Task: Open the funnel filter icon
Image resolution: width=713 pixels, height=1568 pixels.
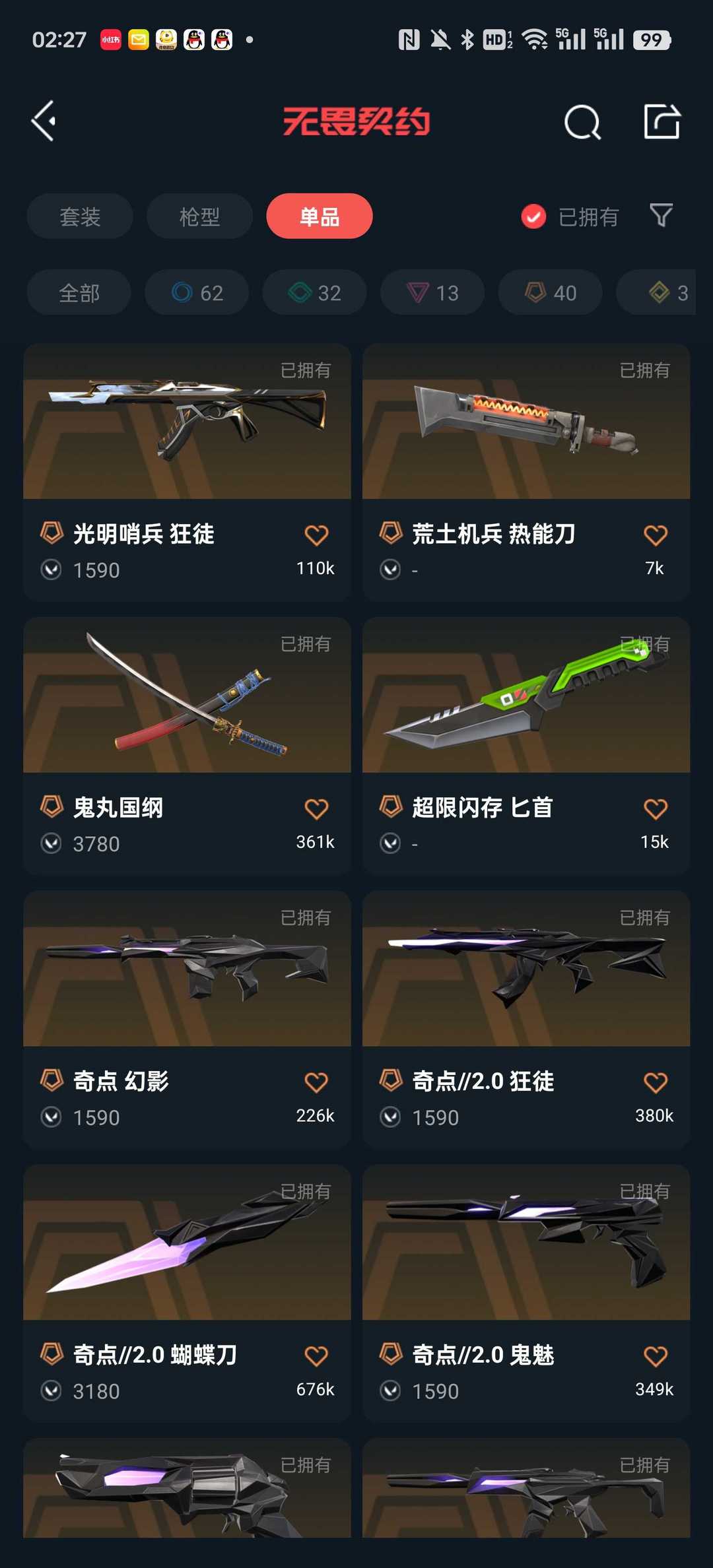Action: 661,216
